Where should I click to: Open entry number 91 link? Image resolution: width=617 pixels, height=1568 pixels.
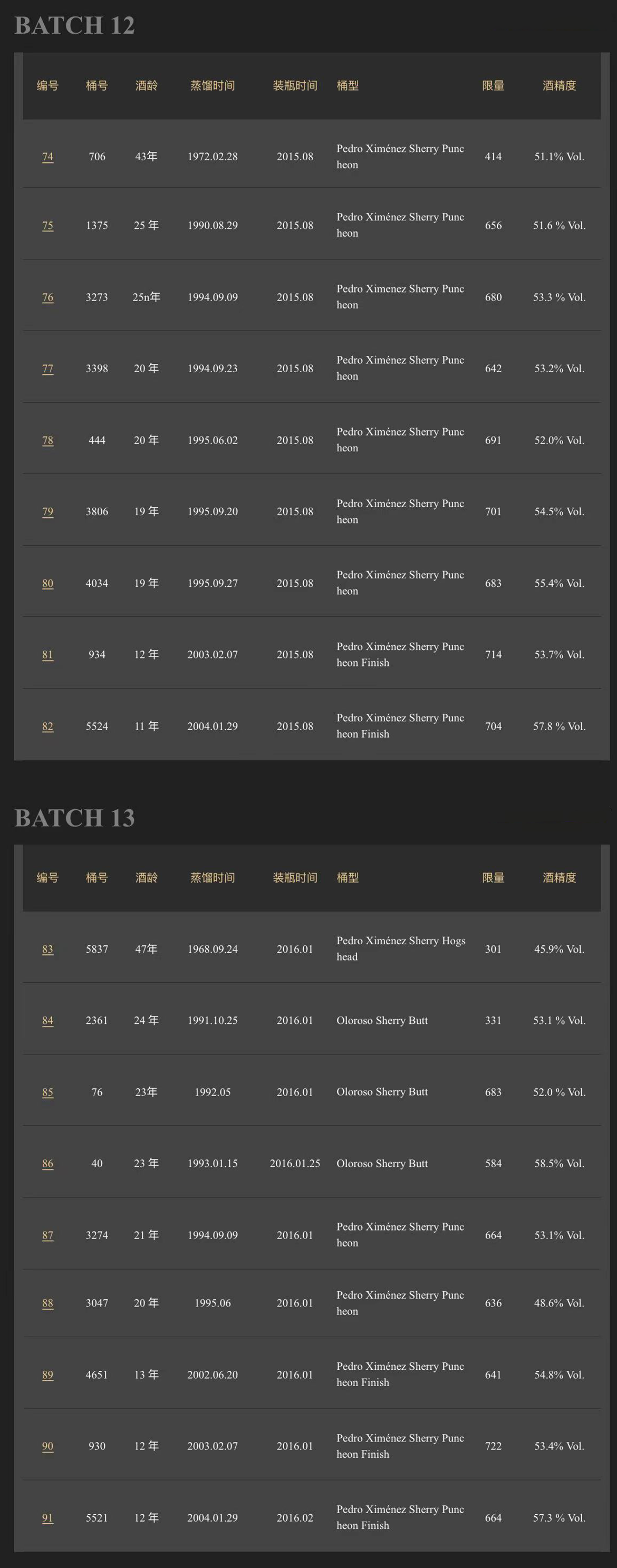coord(47,1517)
